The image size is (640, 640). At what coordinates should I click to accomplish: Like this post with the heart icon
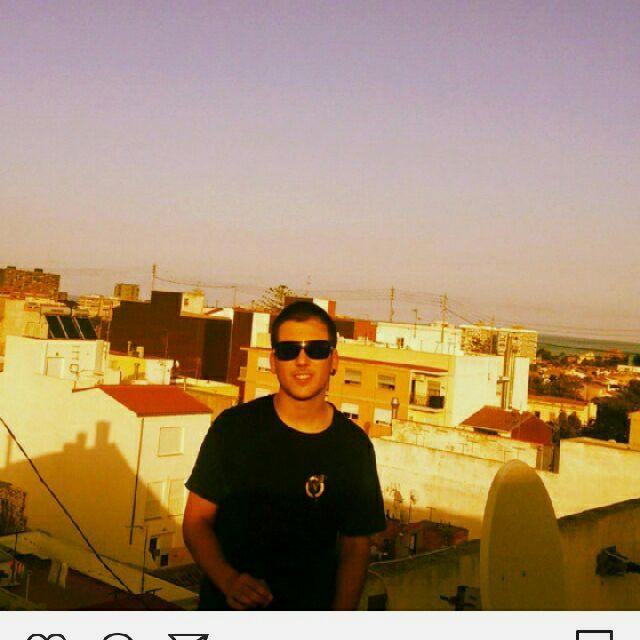tap(47, 636)
